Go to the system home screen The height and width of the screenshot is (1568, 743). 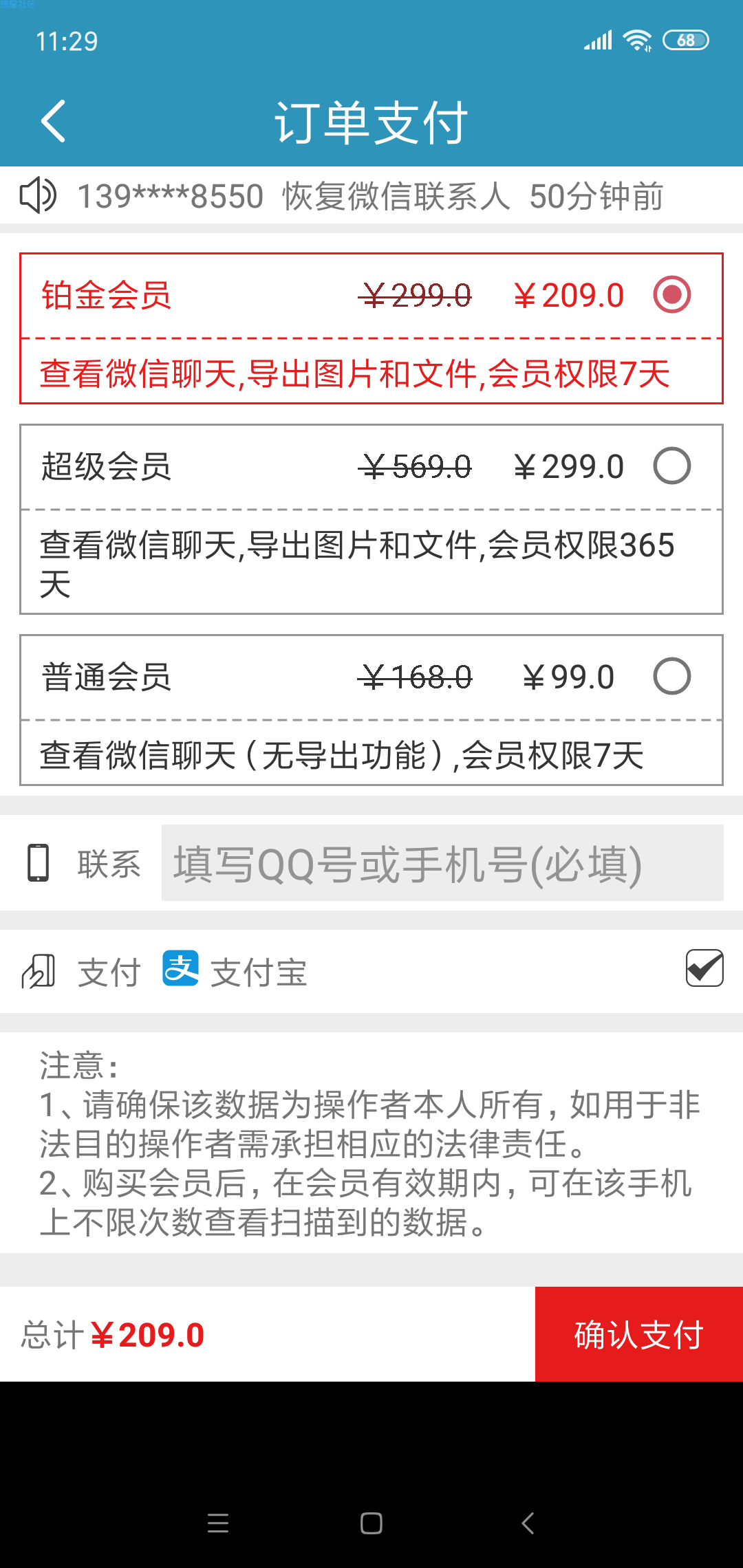[371, 1523]
